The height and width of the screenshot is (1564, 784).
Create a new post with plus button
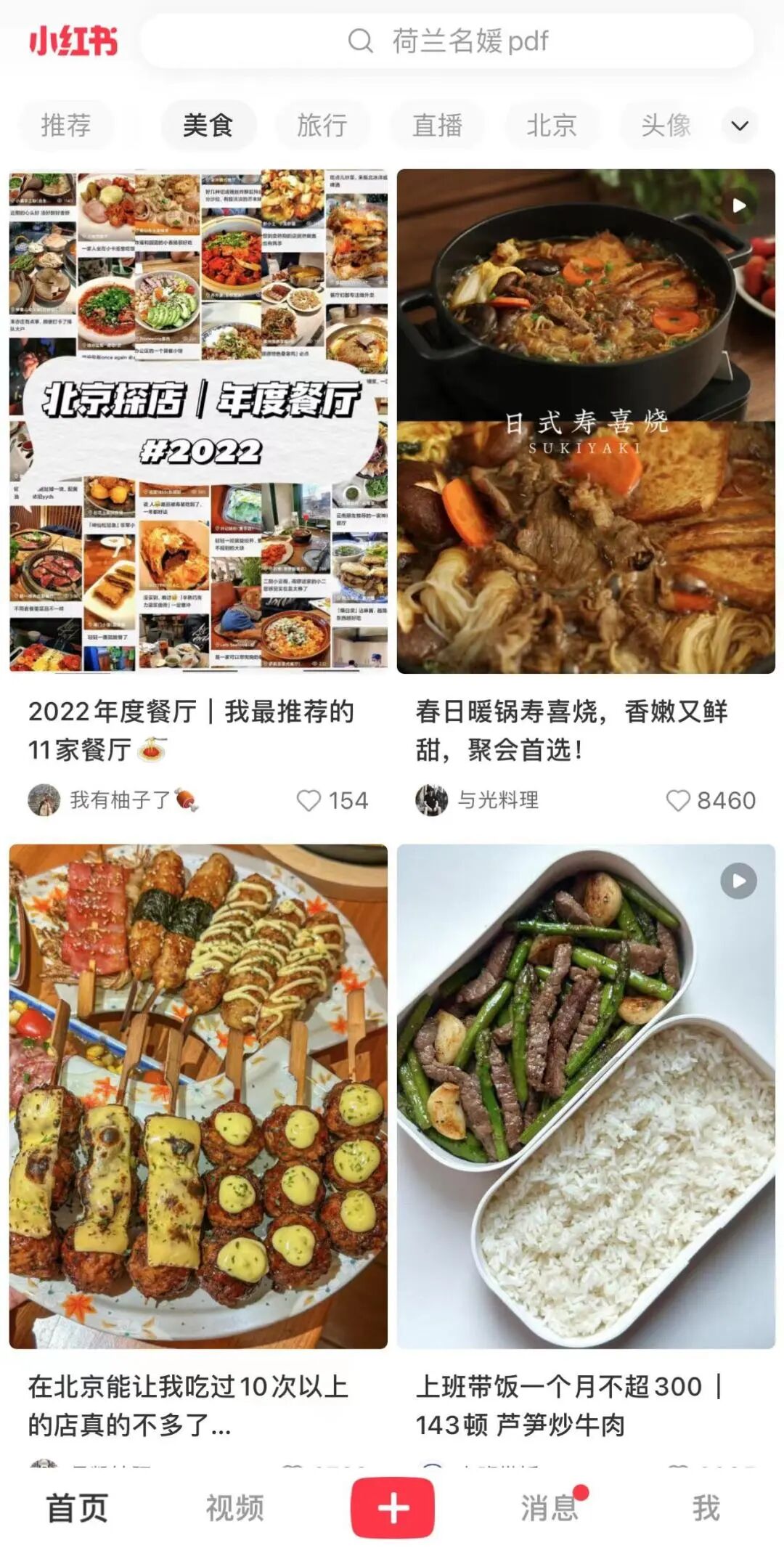click(393, 1508)
